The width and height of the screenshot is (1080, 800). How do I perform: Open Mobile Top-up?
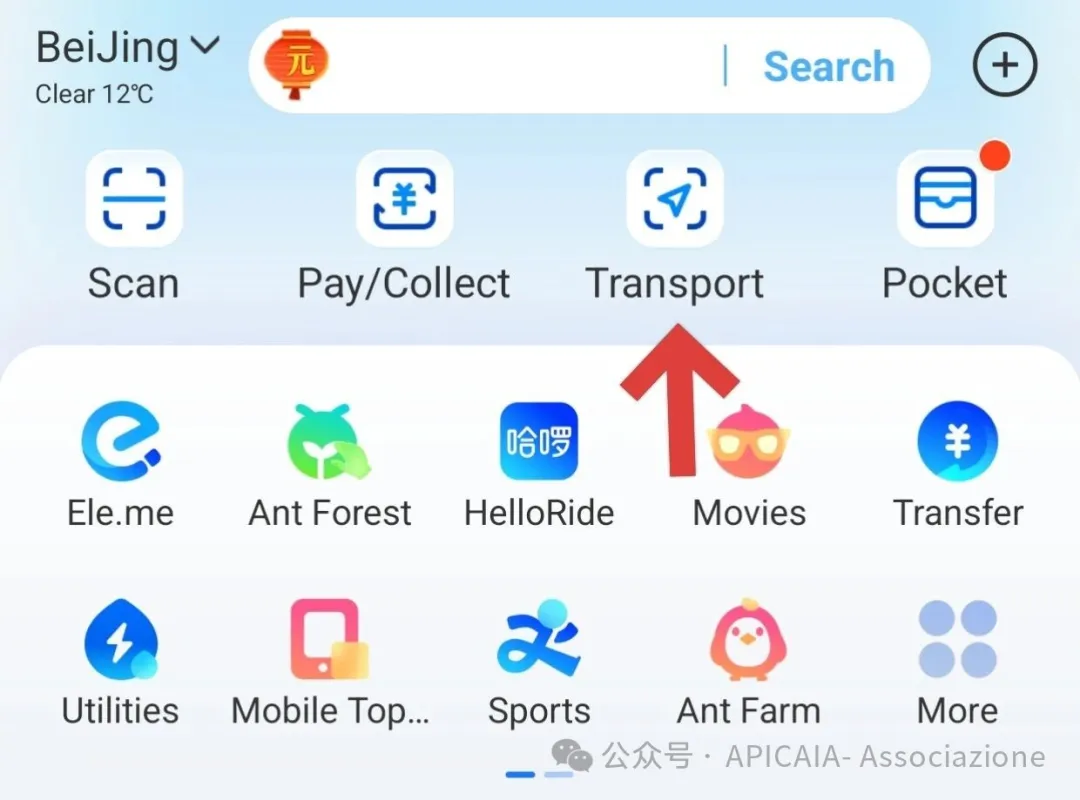pyautogui.click(x=329, y=640)
